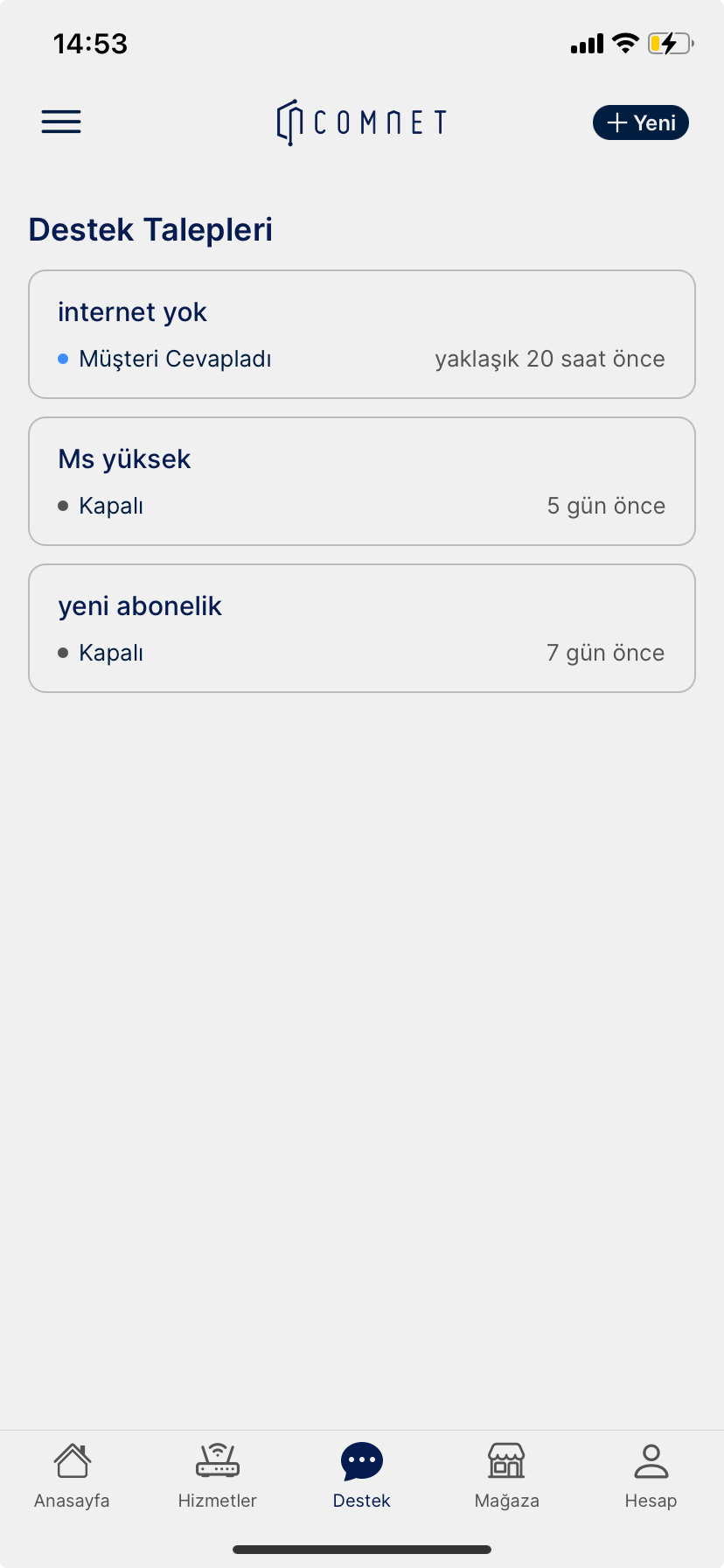
Task: Go to the Anasayfa tab
Action: pos(72,1475)
